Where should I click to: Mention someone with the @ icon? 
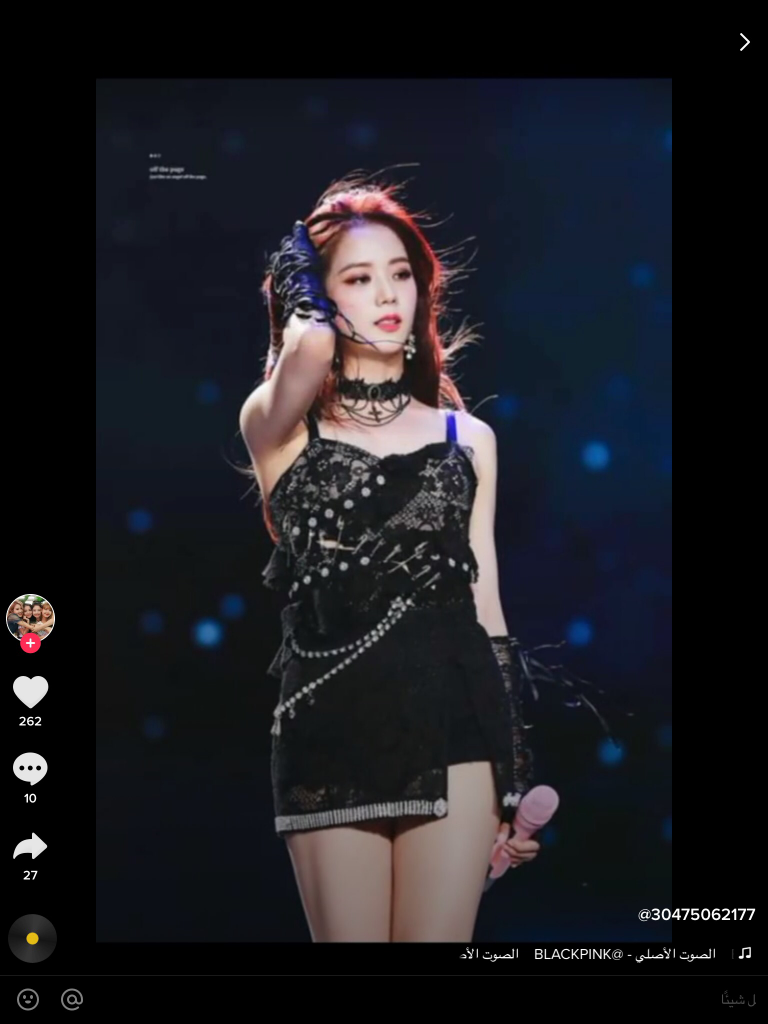72,999
